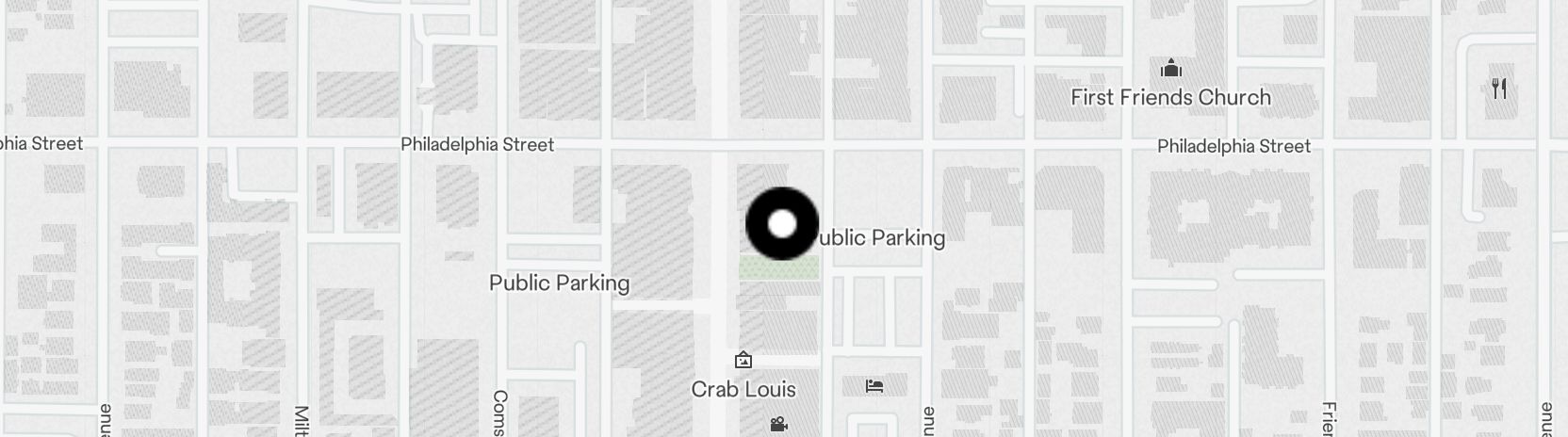Tap the hotel bed icon marker
This screenshot has width=1568, height=437.
[x=874, y=386]
